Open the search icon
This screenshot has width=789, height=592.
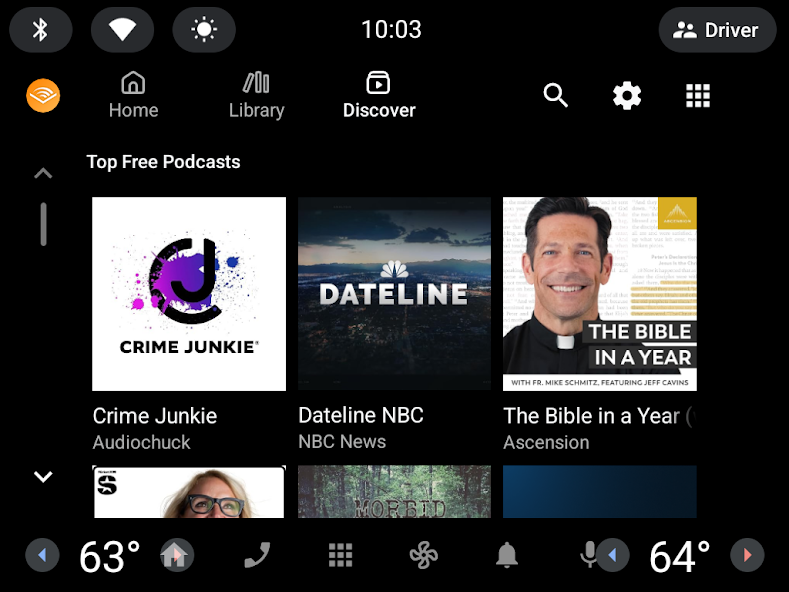[x=556, y=96]
